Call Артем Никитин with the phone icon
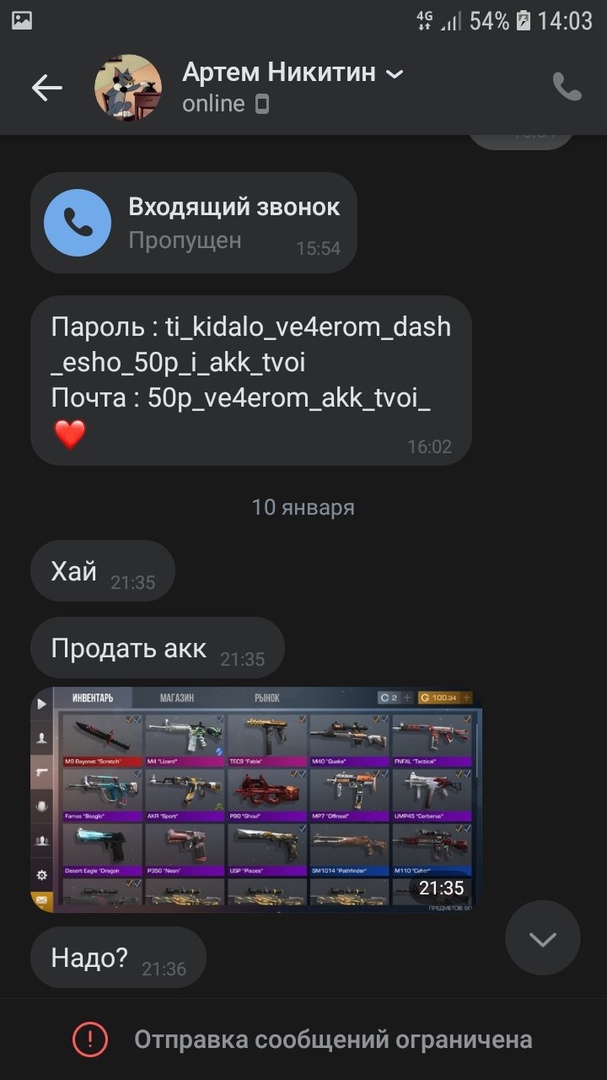This screenshot has height=1080, width=607. 567,88
